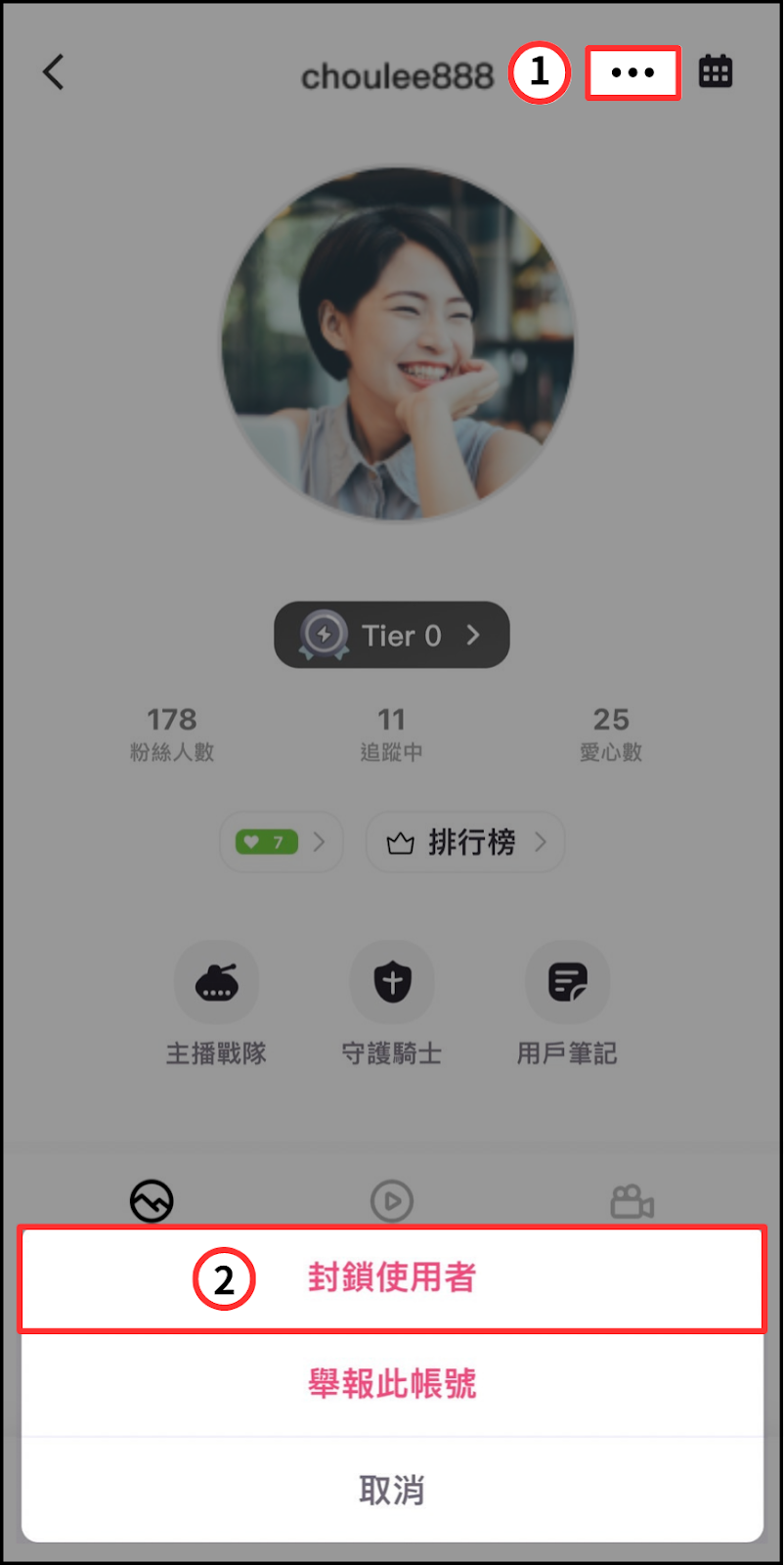
Task: Open 守護騎士
Action: 392,1004
